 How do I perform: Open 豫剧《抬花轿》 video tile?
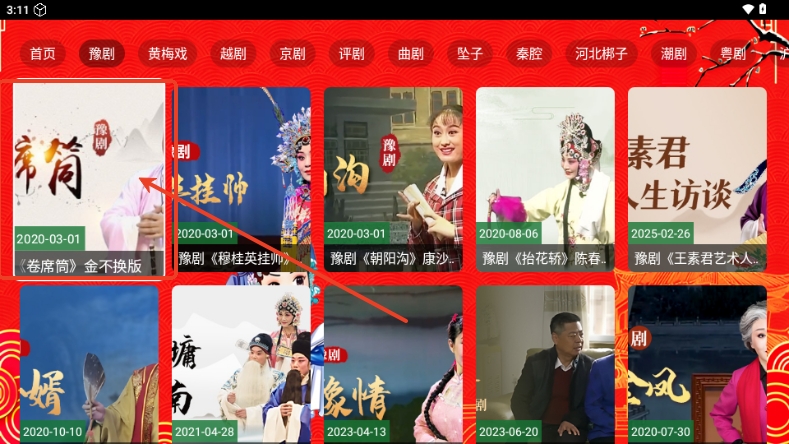tap(545, 180)
